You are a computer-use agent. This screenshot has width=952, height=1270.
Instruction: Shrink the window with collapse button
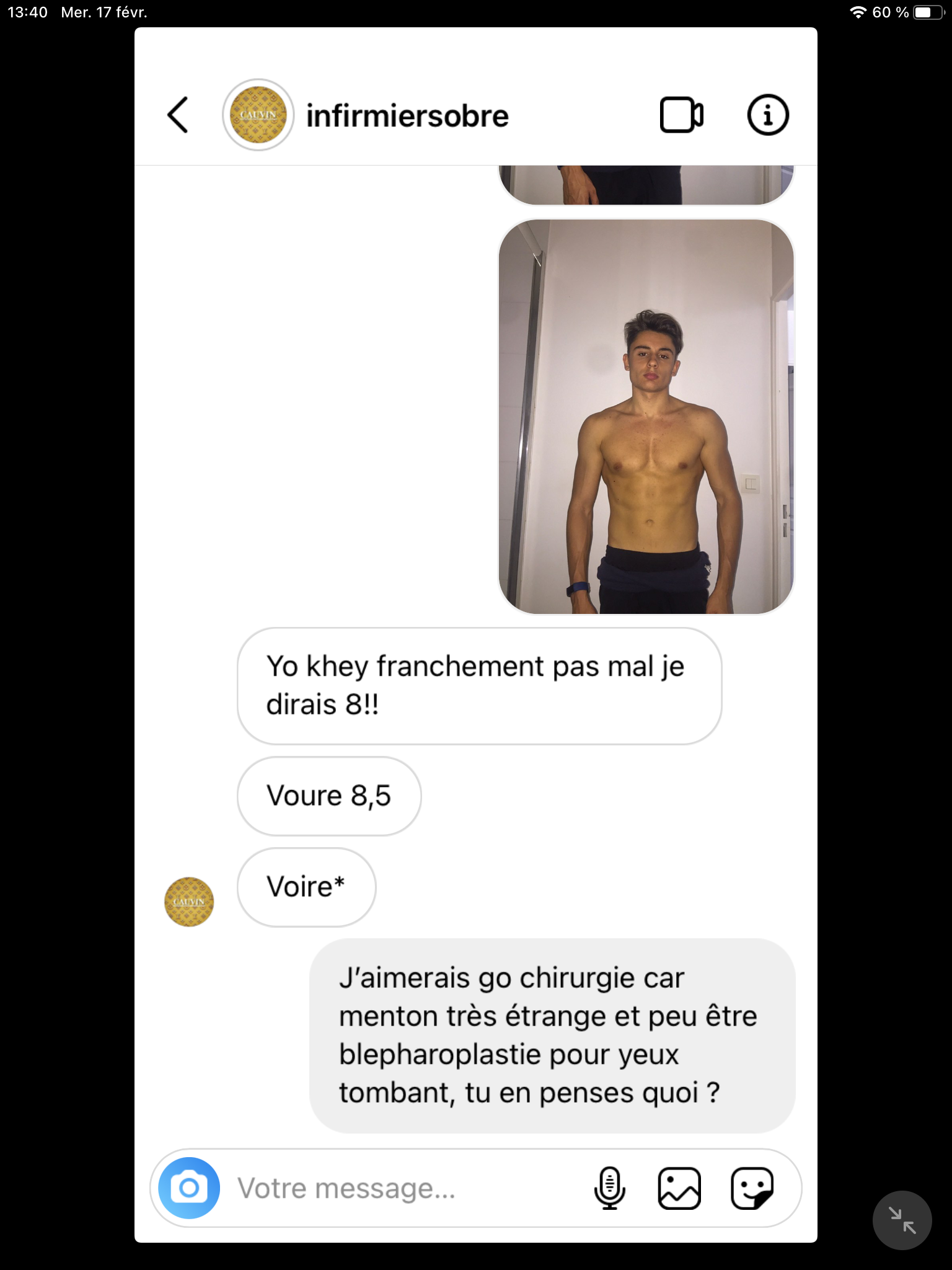pos(902,1220)
